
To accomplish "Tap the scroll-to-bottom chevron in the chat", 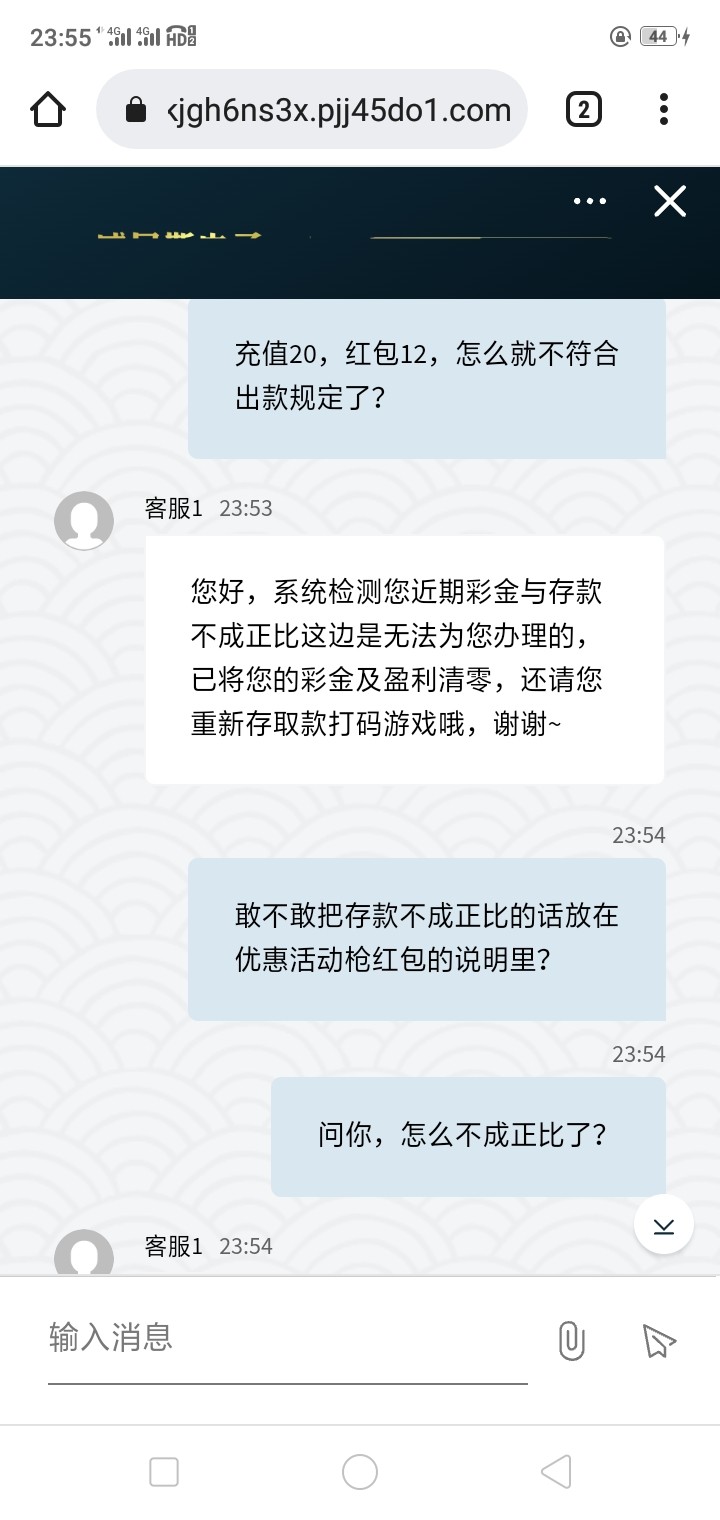I will (663, 1223).
